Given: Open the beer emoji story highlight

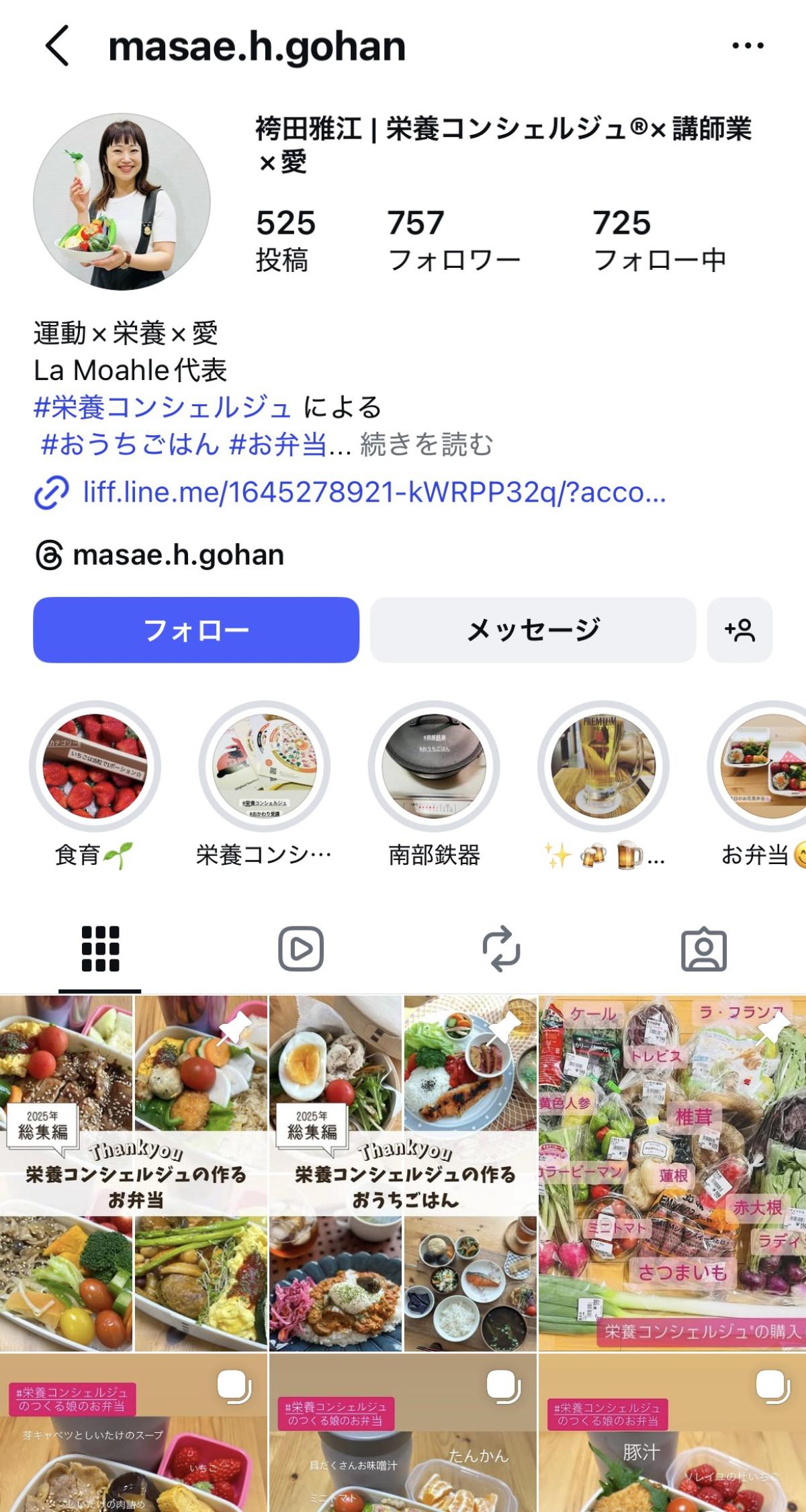Looking at the screenshot, I should 603,767.
